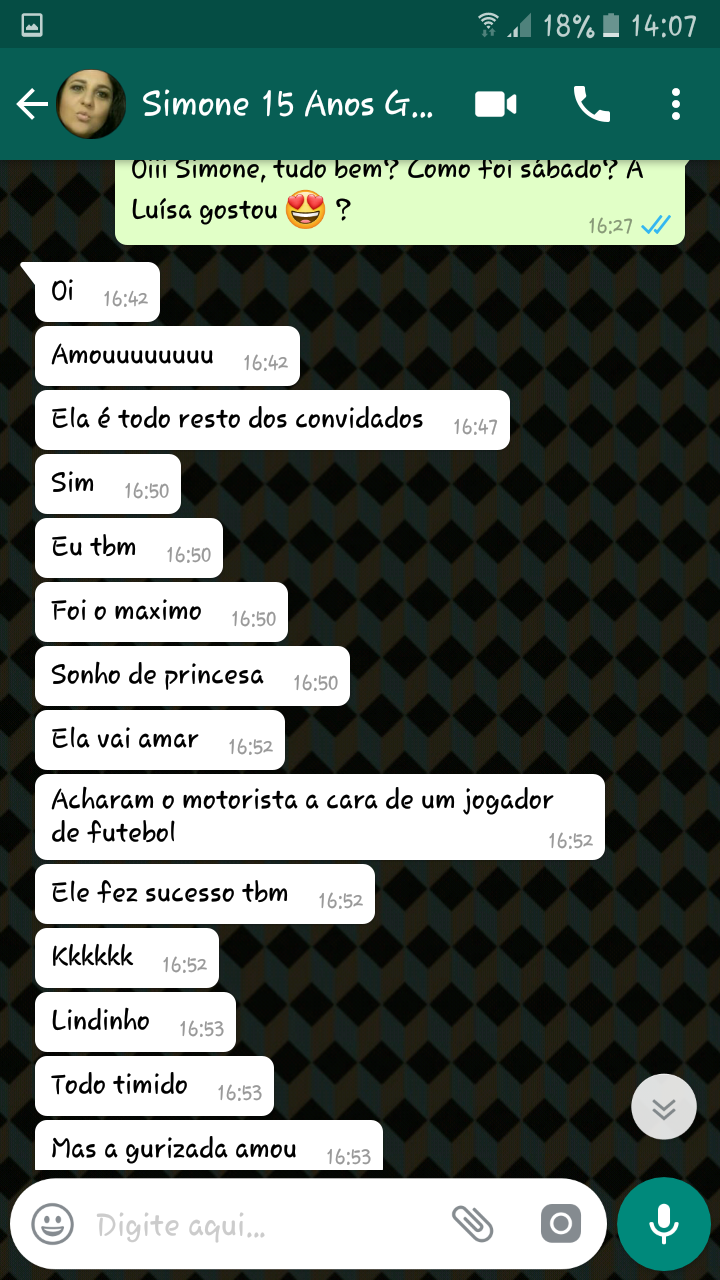Open the overflow menu
This screenshot has width=720, height=1280.
(x=676, y=104)
